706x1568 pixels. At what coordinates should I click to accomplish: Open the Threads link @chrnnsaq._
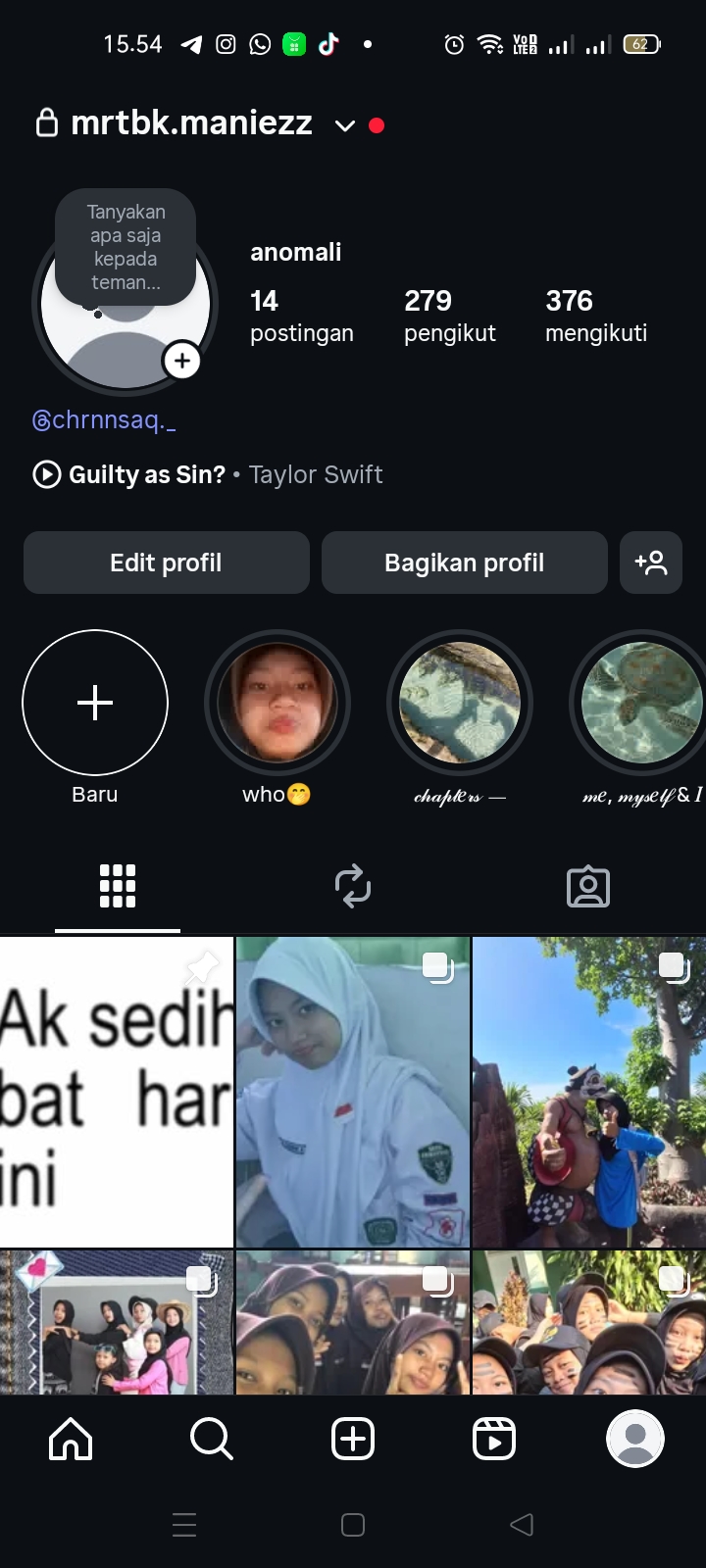coord(105,420)
